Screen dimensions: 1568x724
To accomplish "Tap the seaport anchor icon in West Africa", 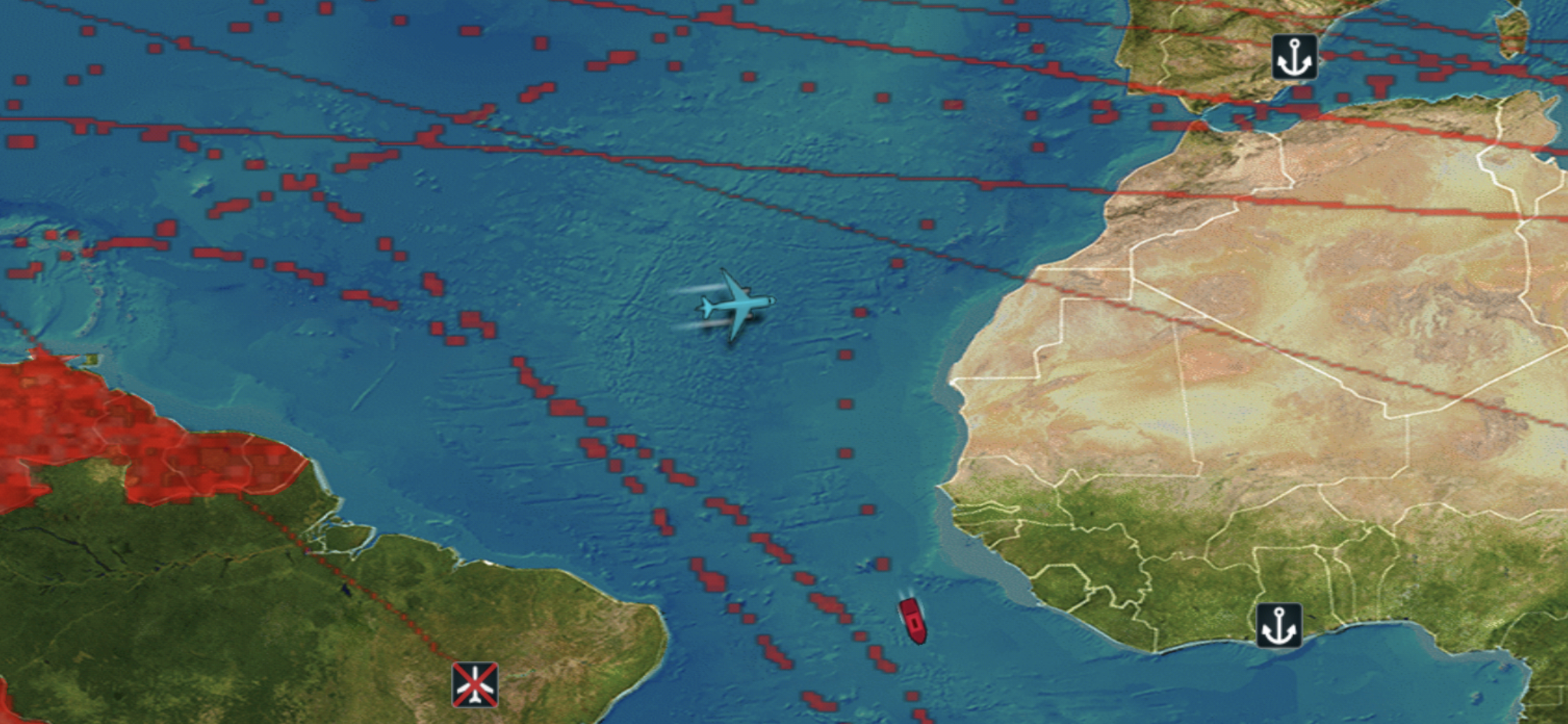I will tap(1278, 625).
